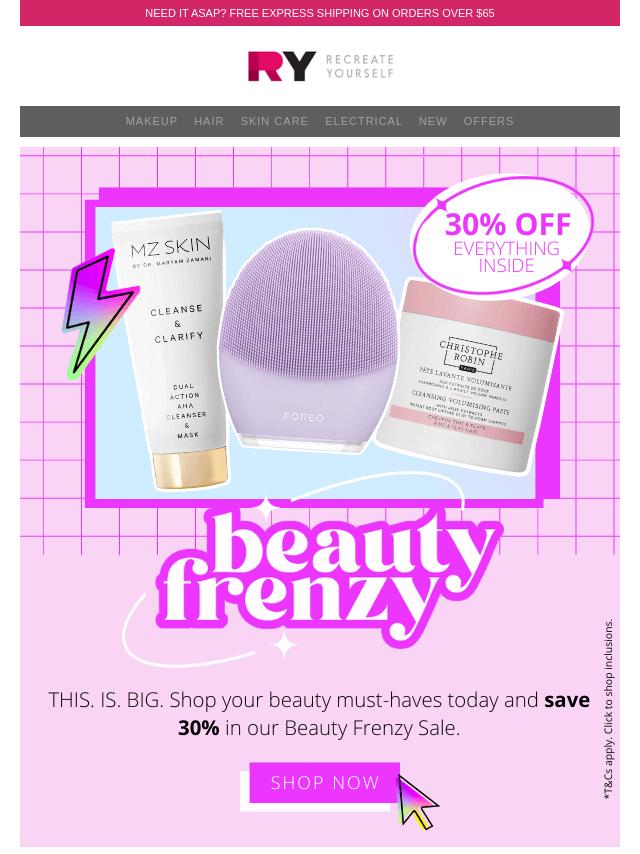This screenshot has height=854, width=640.
Task: Tap the Shop Now button
Action: pyautogui.click(x=324, y=783)
